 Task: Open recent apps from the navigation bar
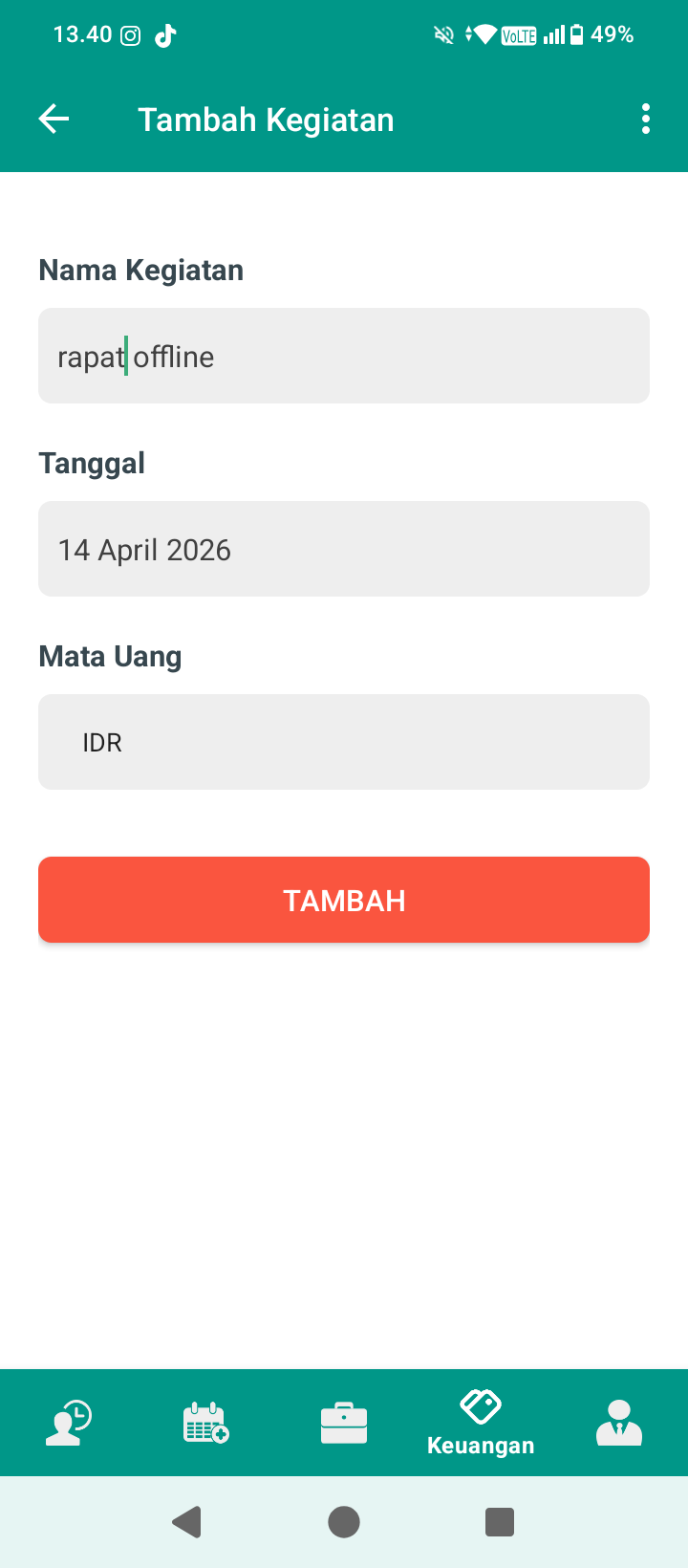pyautogui.click(x=500, y=1521)
